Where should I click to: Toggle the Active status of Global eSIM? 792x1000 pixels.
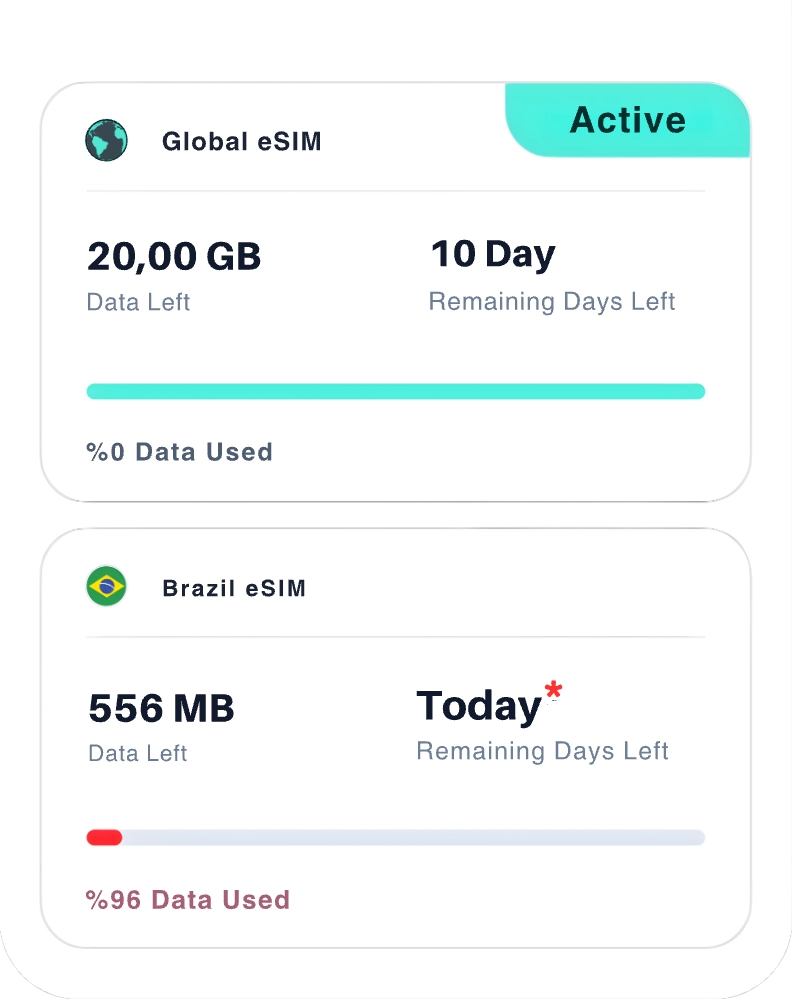[628, 120]
